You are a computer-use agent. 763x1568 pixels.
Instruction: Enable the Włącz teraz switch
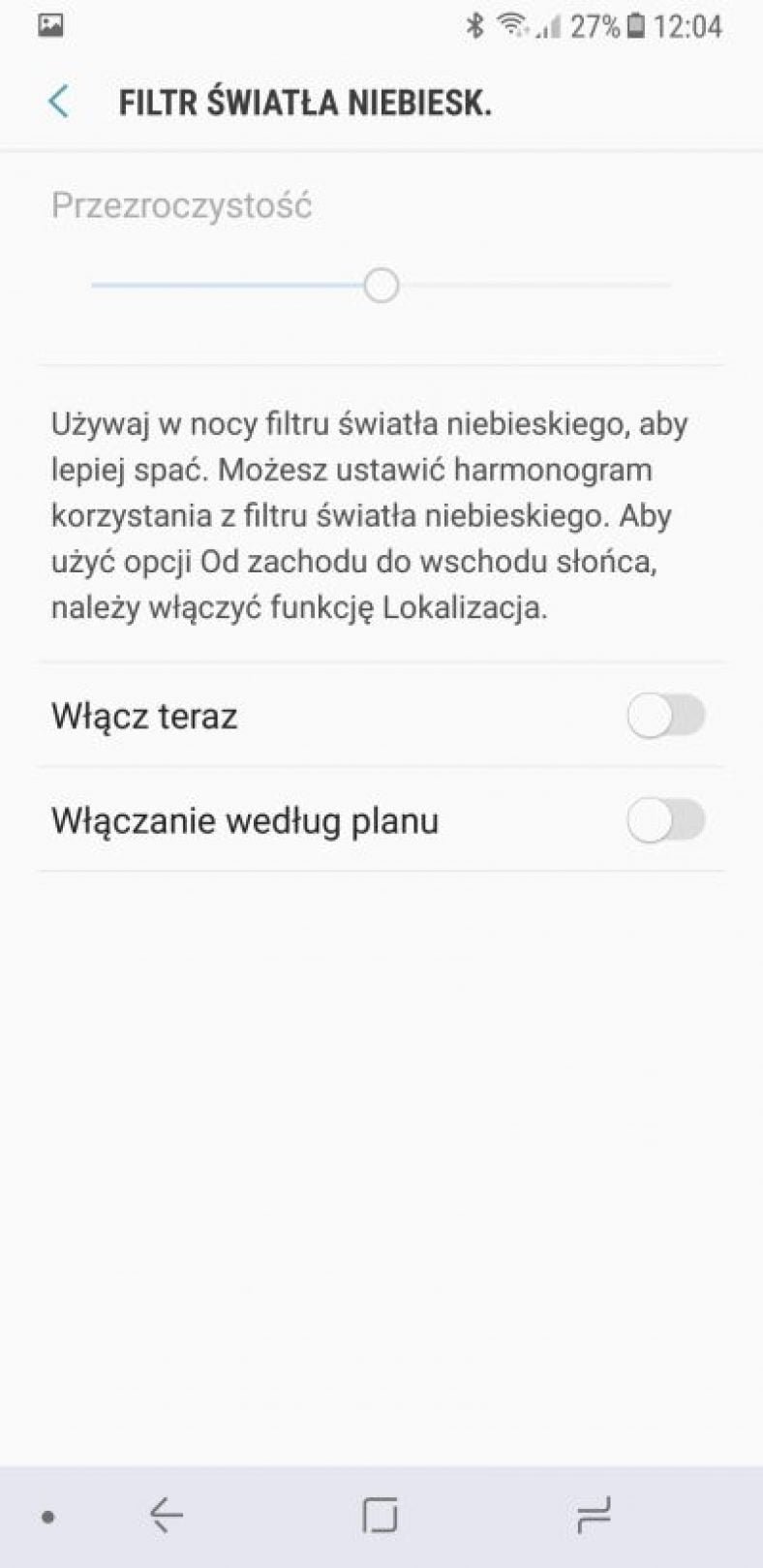(x=665, y=717)
